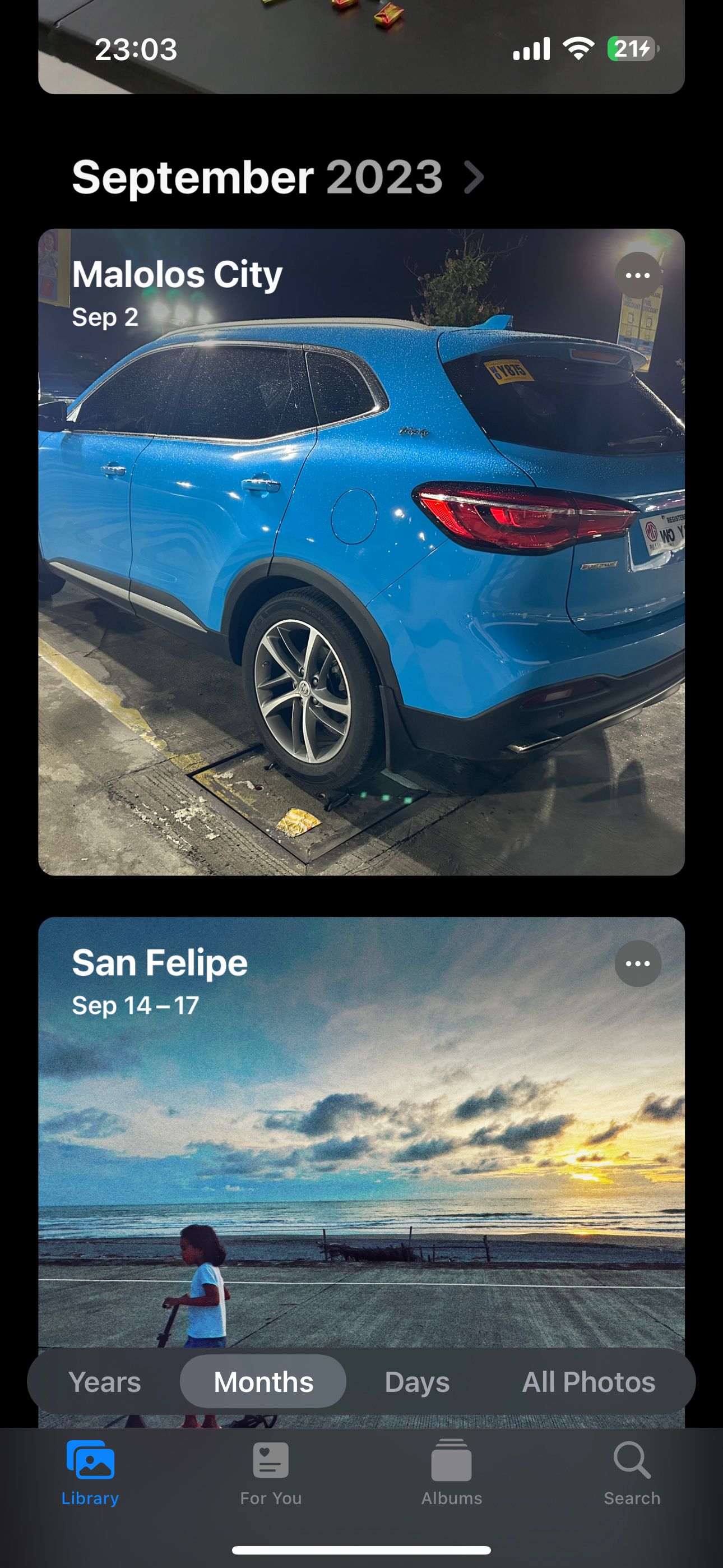Go to the For You tab

[x=271, y=1472]
